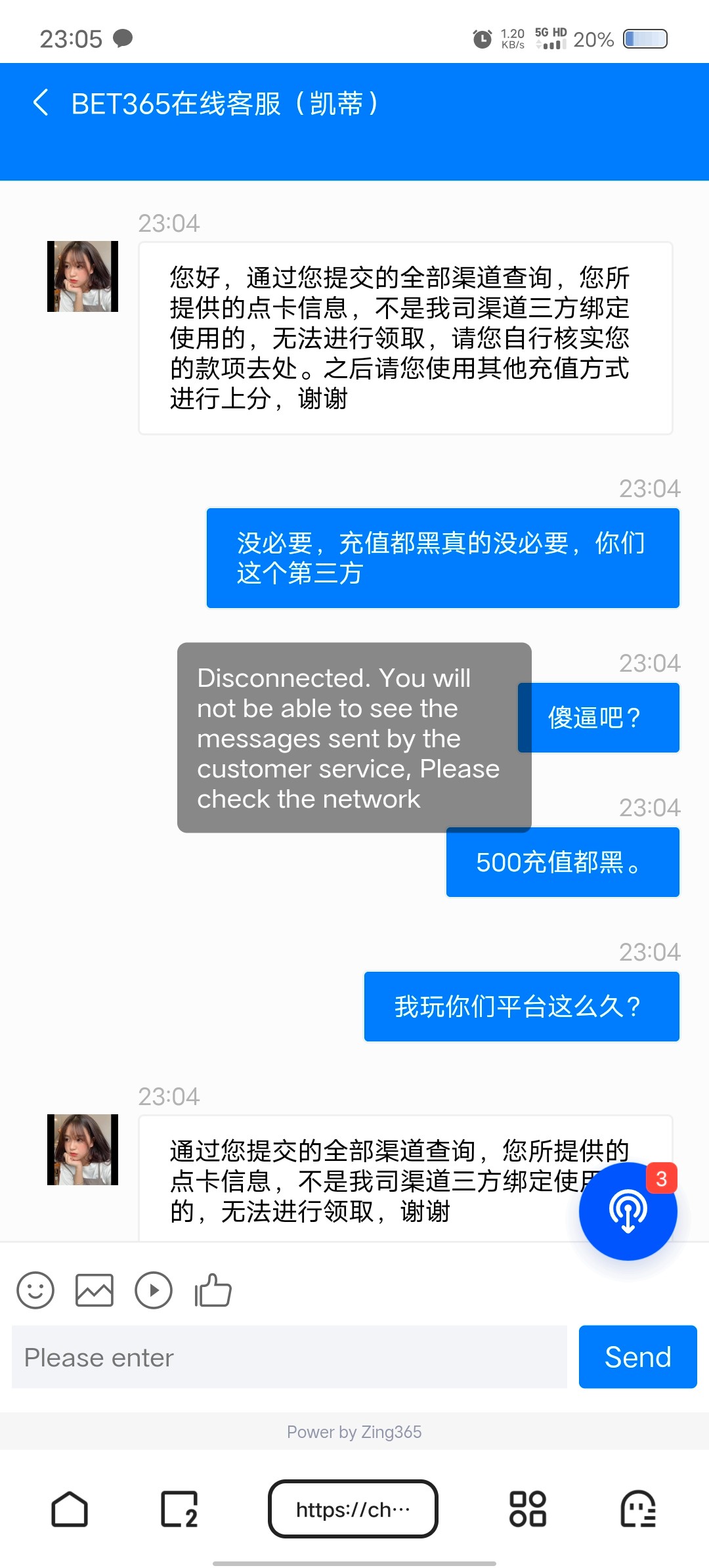Image resolution: width=709 pixels, height=1568 pixels.
Task: Tap the https://ch… address bar
Action: tap(353, 1509)
